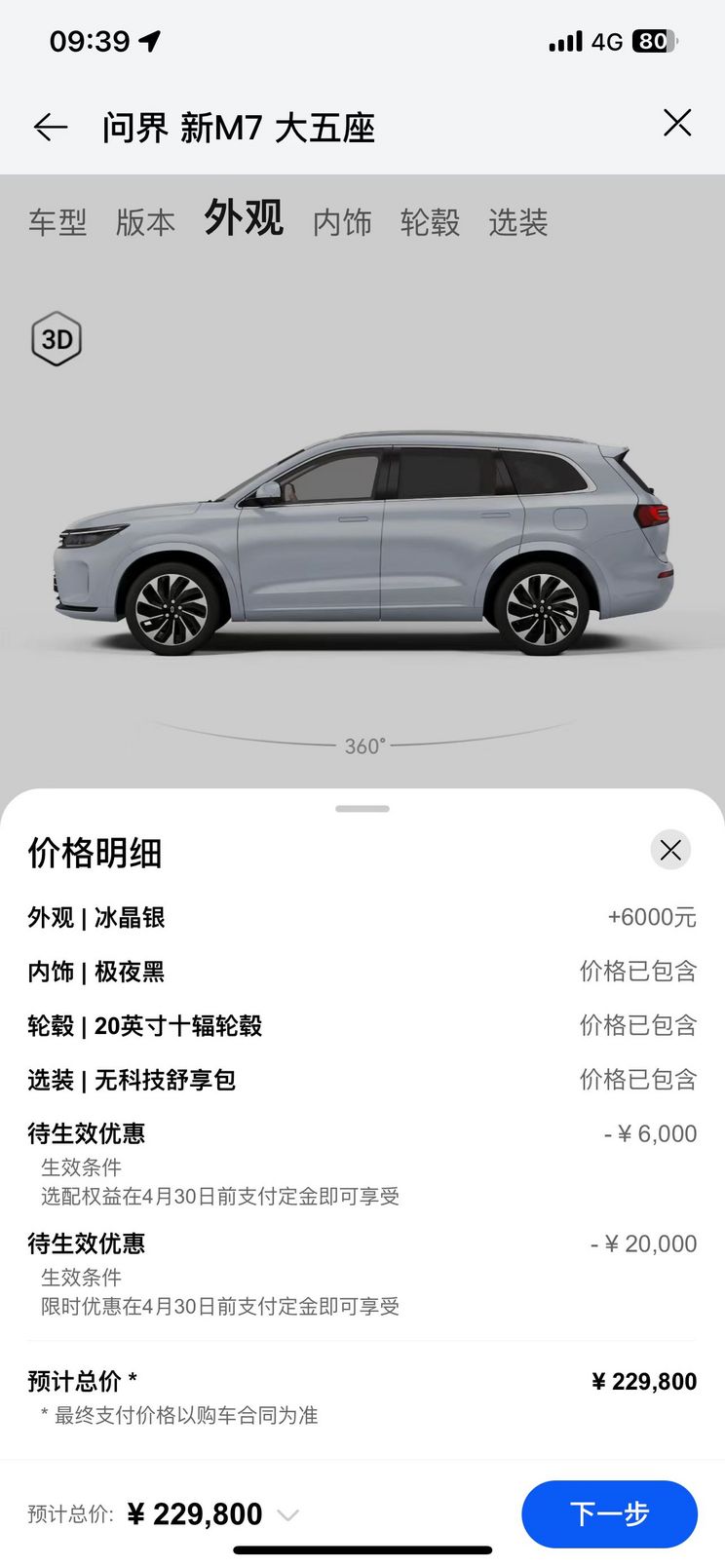Go back using the top-left arrow
The width and height of the screenshot is (725, 1568).
(51, 127)
